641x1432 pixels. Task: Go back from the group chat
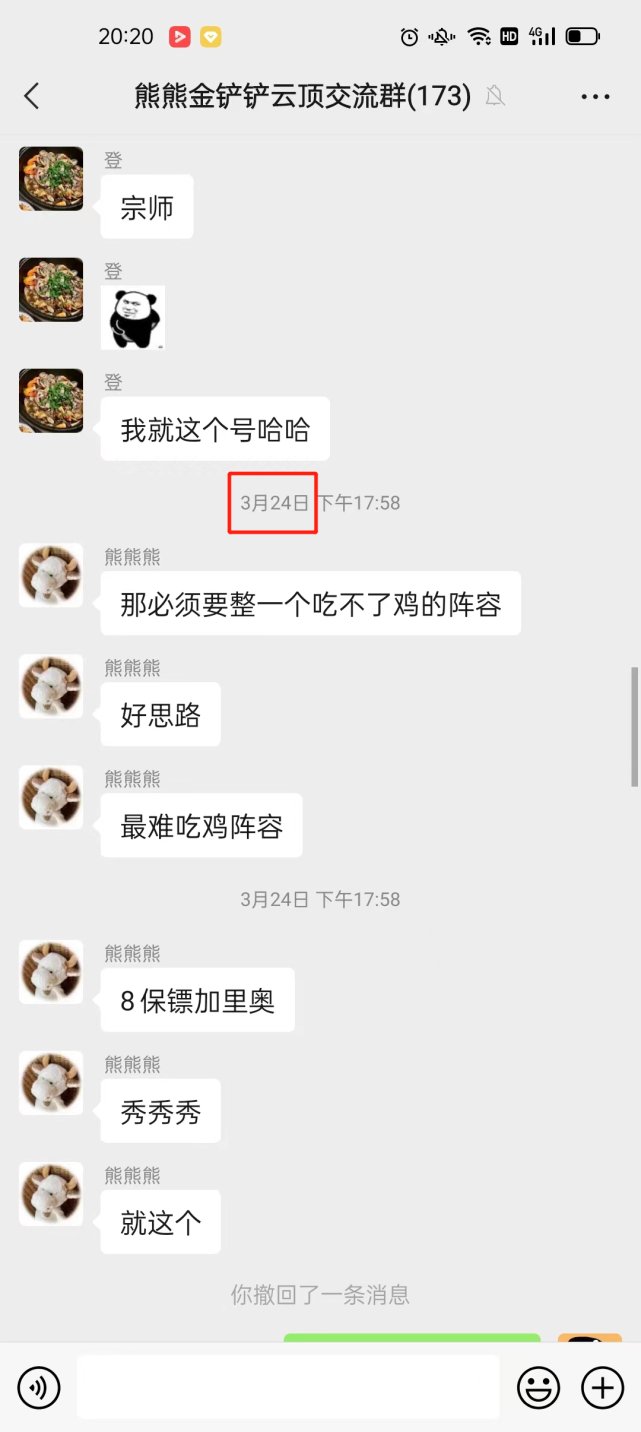point(32,96)
